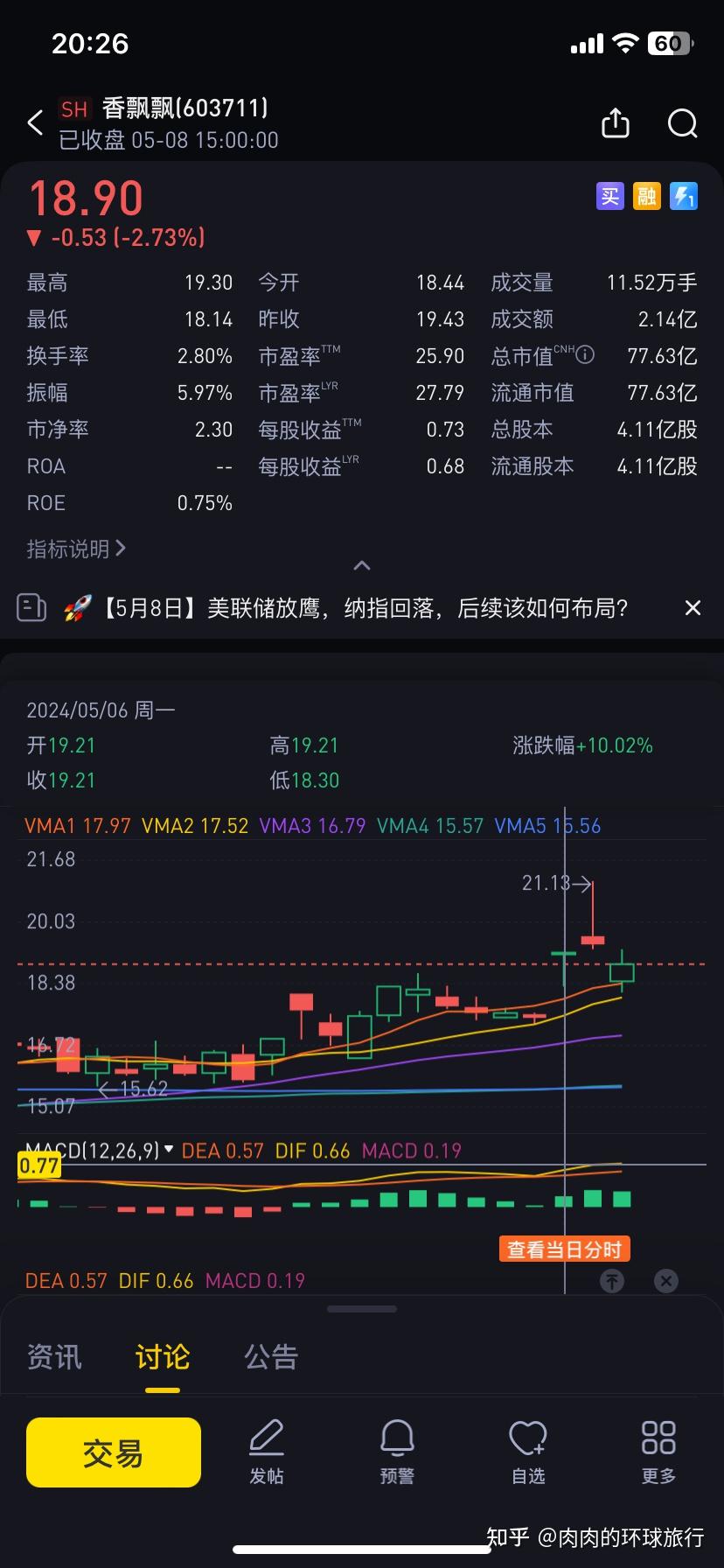724x1568 pixels.
Task: Open the 5月8日 美联储放鹰 news banner
Action: (365, 608)
